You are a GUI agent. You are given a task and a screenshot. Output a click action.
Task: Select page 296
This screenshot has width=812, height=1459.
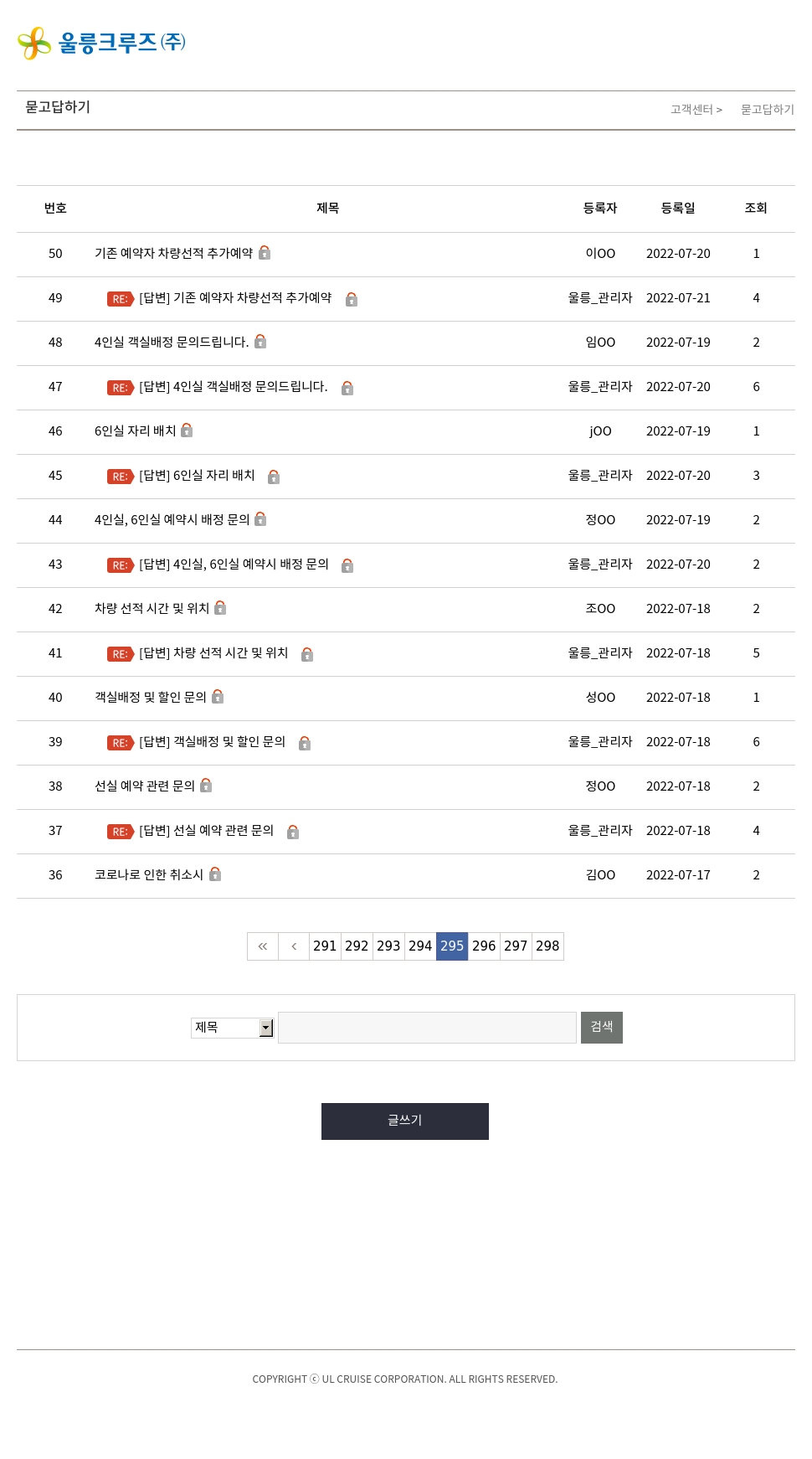coord(484,946)
